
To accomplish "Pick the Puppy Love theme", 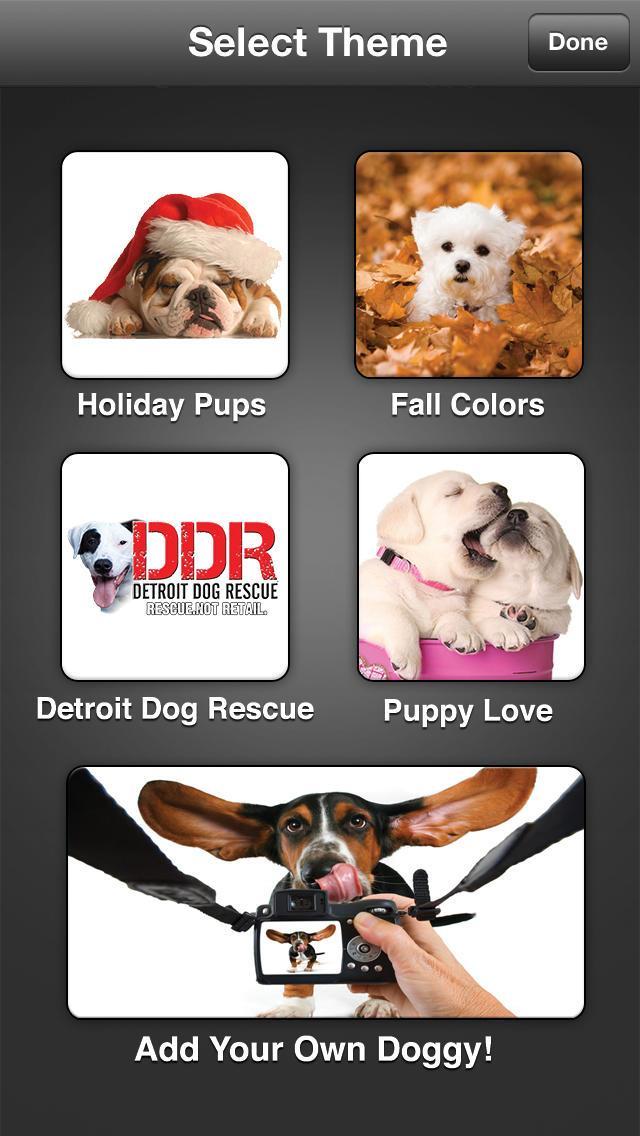I will 471,567.
